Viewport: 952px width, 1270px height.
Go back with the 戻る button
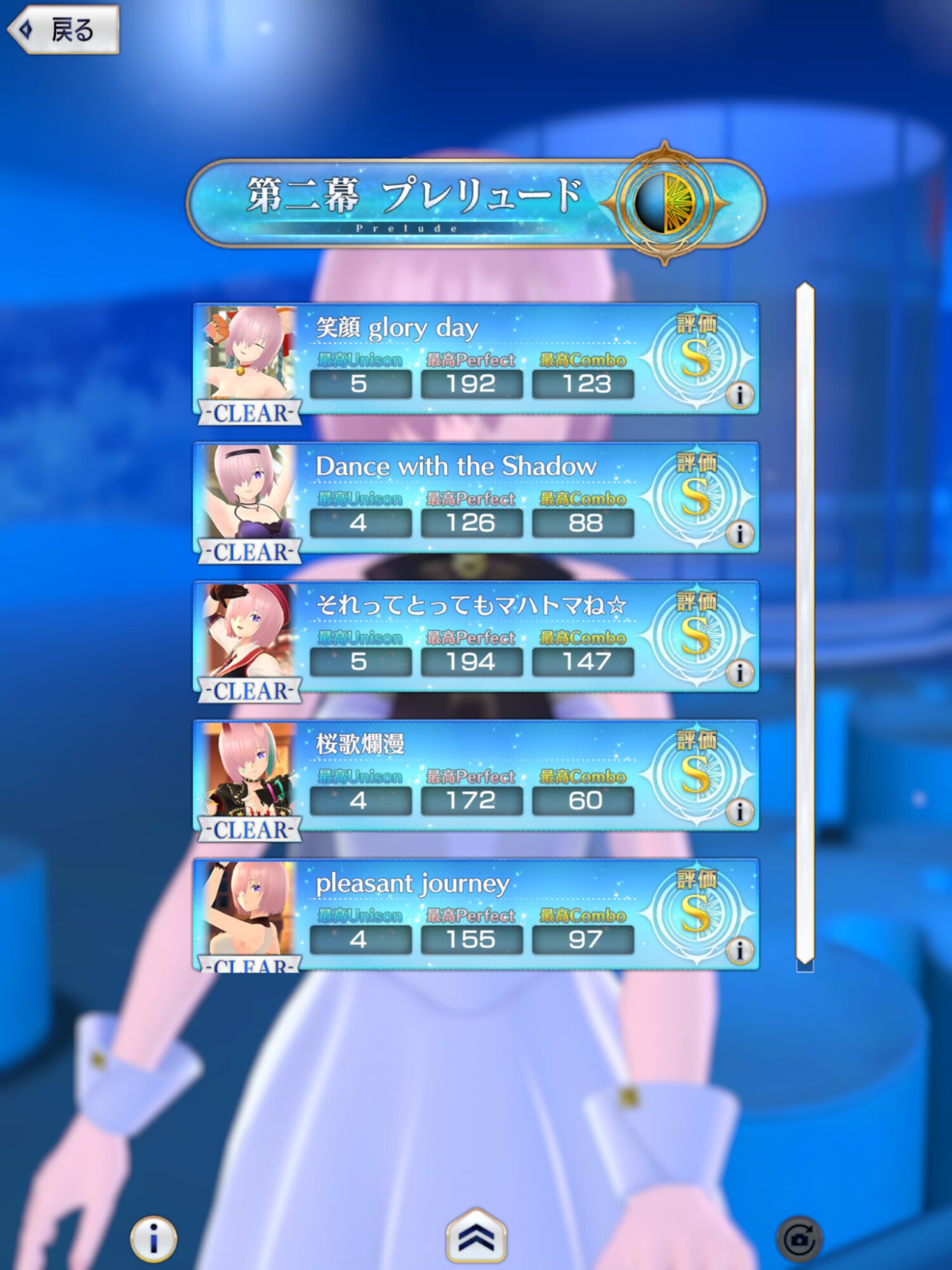click(x=63, y=29)
